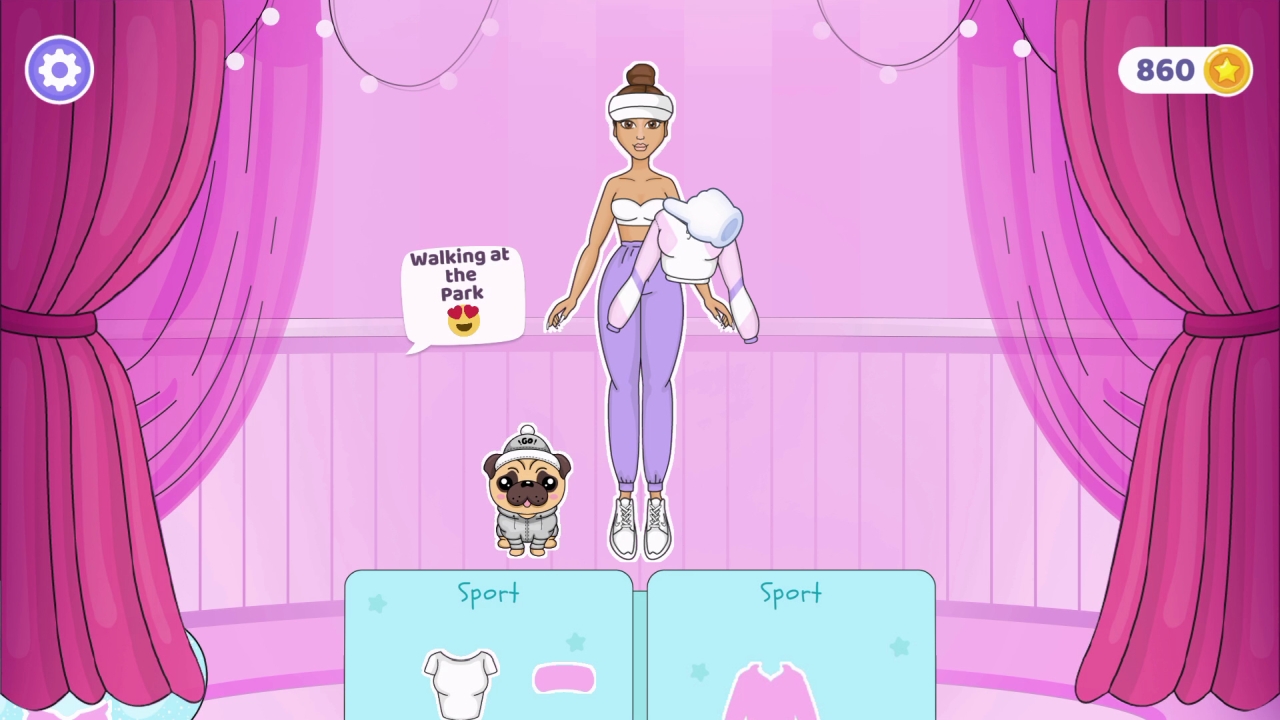Tap the 860 coins counter
Image resolution: width=1280 pixels, height=720 pixels.
pyautogui.click(x=1185, y=70)
